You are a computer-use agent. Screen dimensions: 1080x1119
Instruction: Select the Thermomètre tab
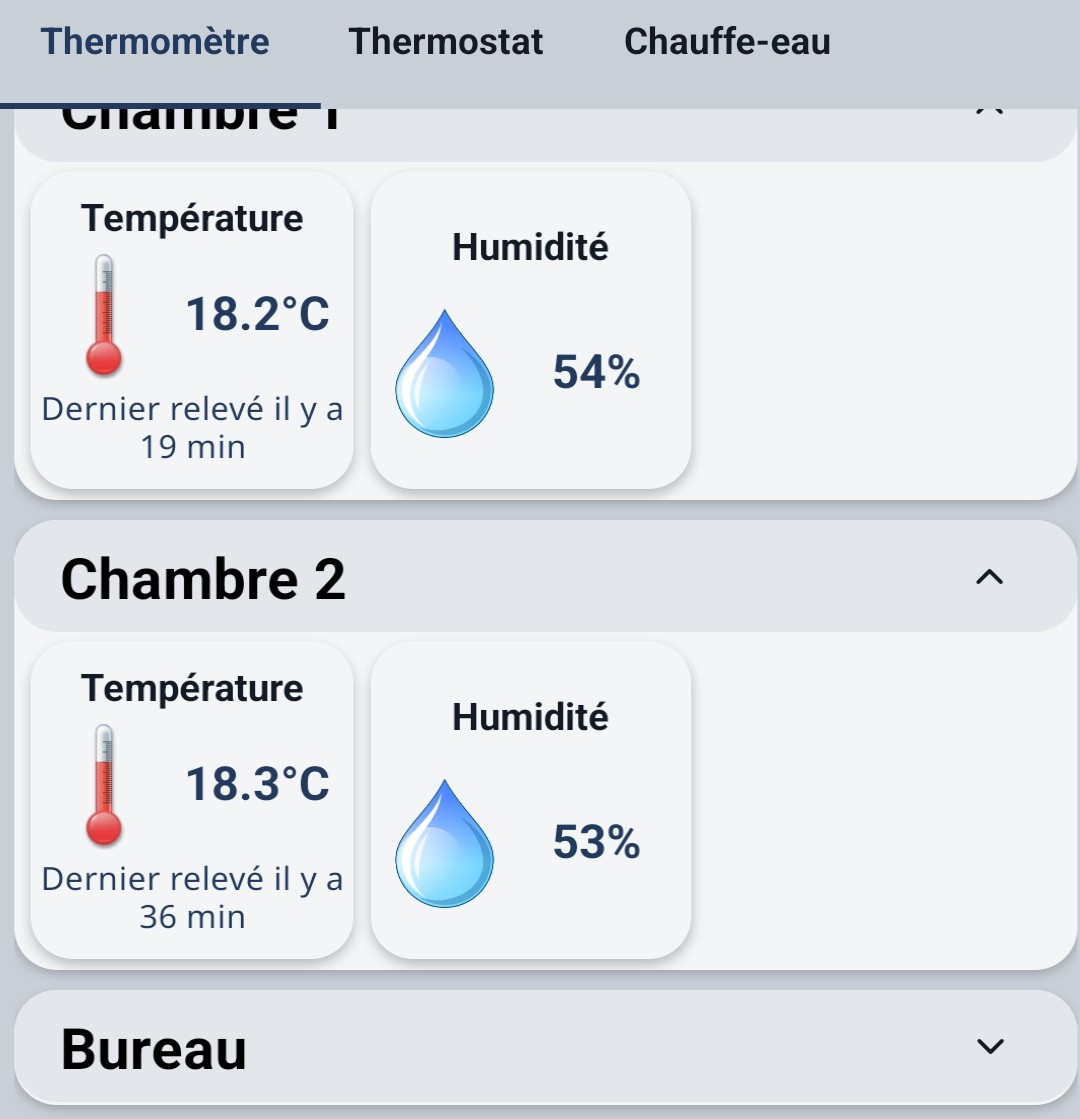(155, 42)
